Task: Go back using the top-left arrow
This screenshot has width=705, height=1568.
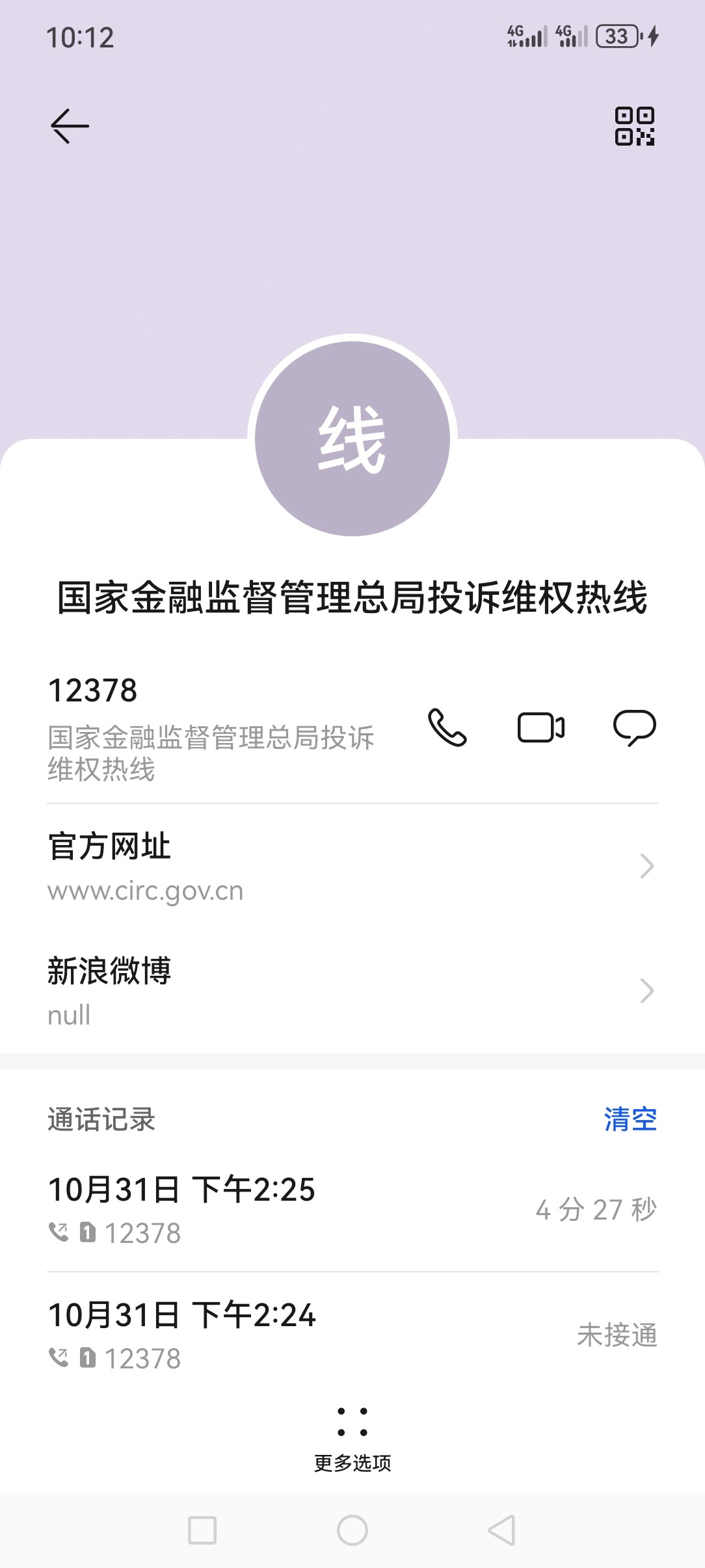Action: 70,125
